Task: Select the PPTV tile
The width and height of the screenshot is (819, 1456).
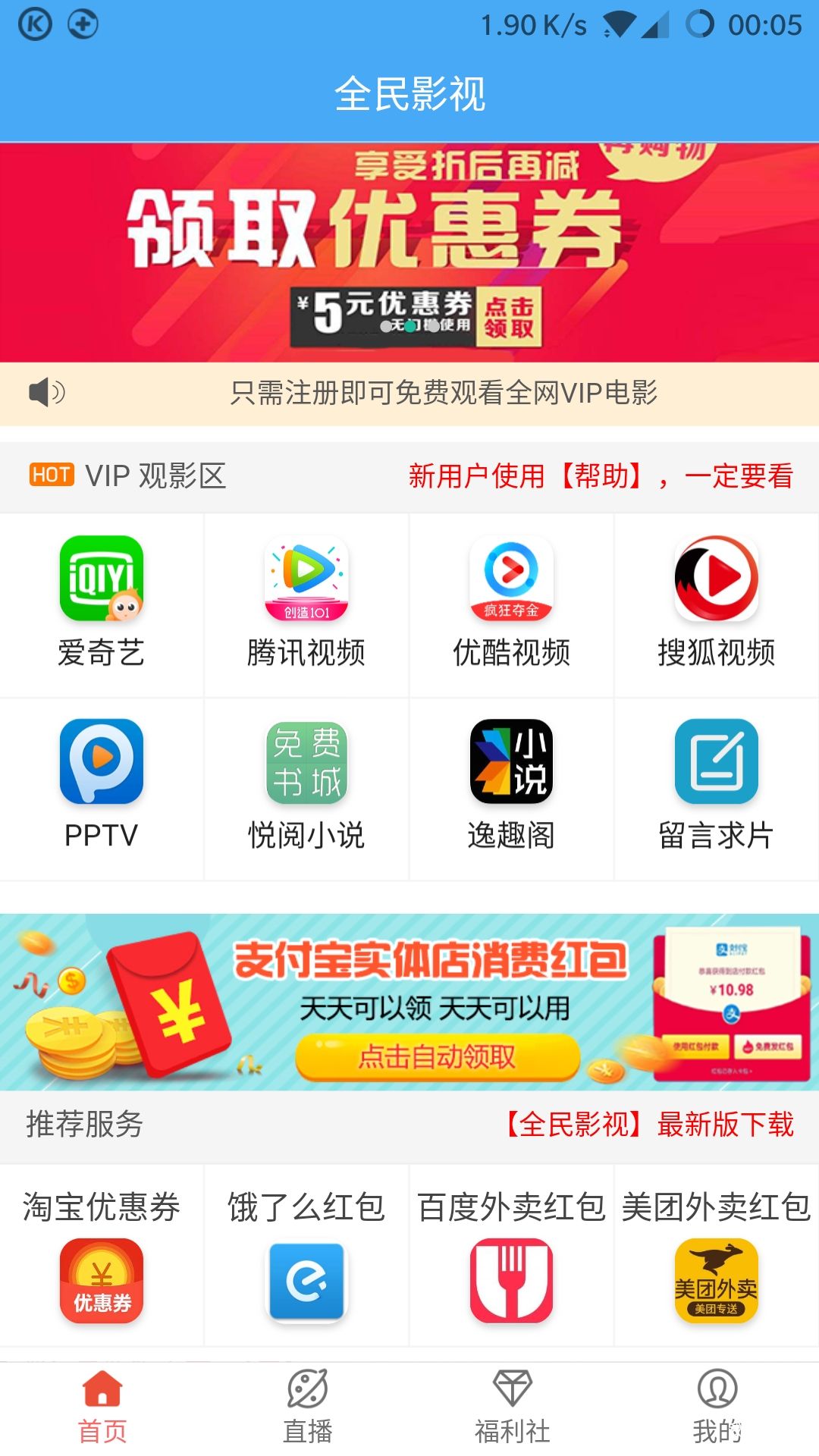Action: coord(102,786)
